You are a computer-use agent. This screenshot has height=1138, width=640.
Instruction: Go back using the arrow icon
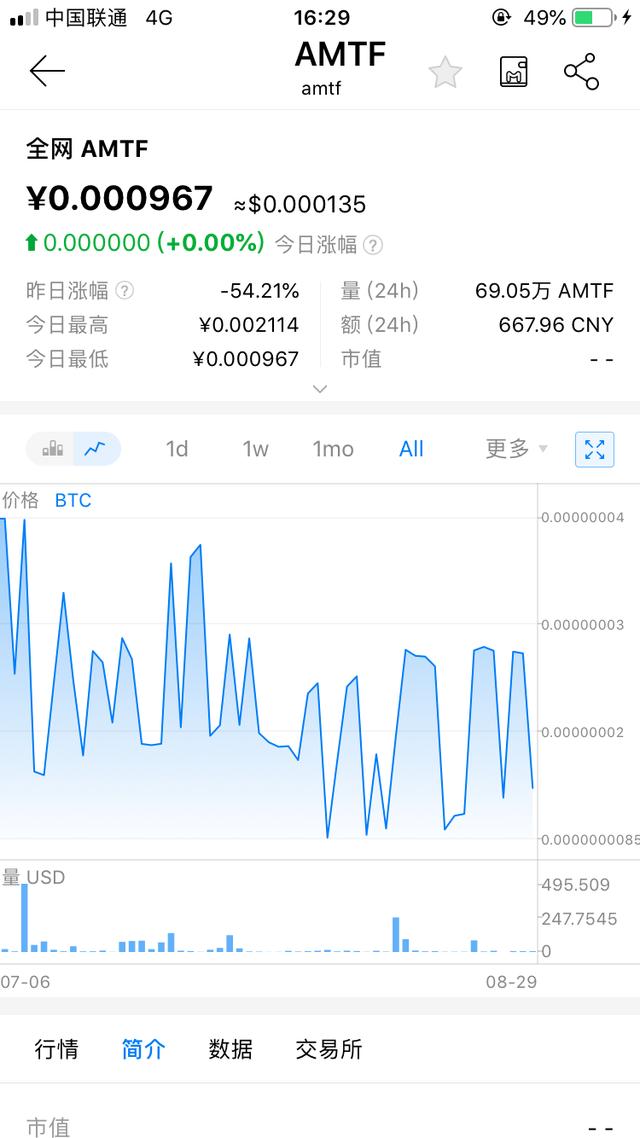(46, 71)
